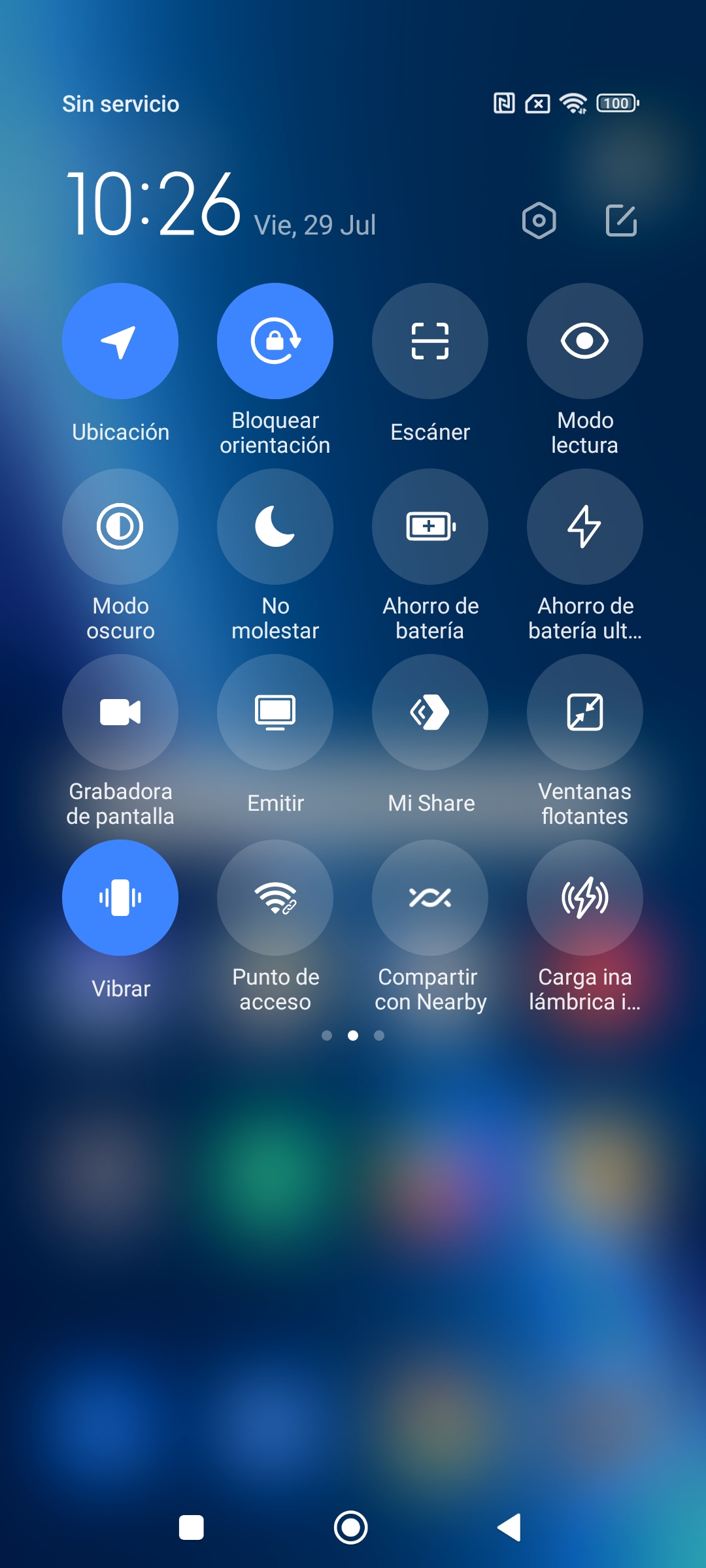
Task: Go back using the navigation bar
Action: (509, 1527)
